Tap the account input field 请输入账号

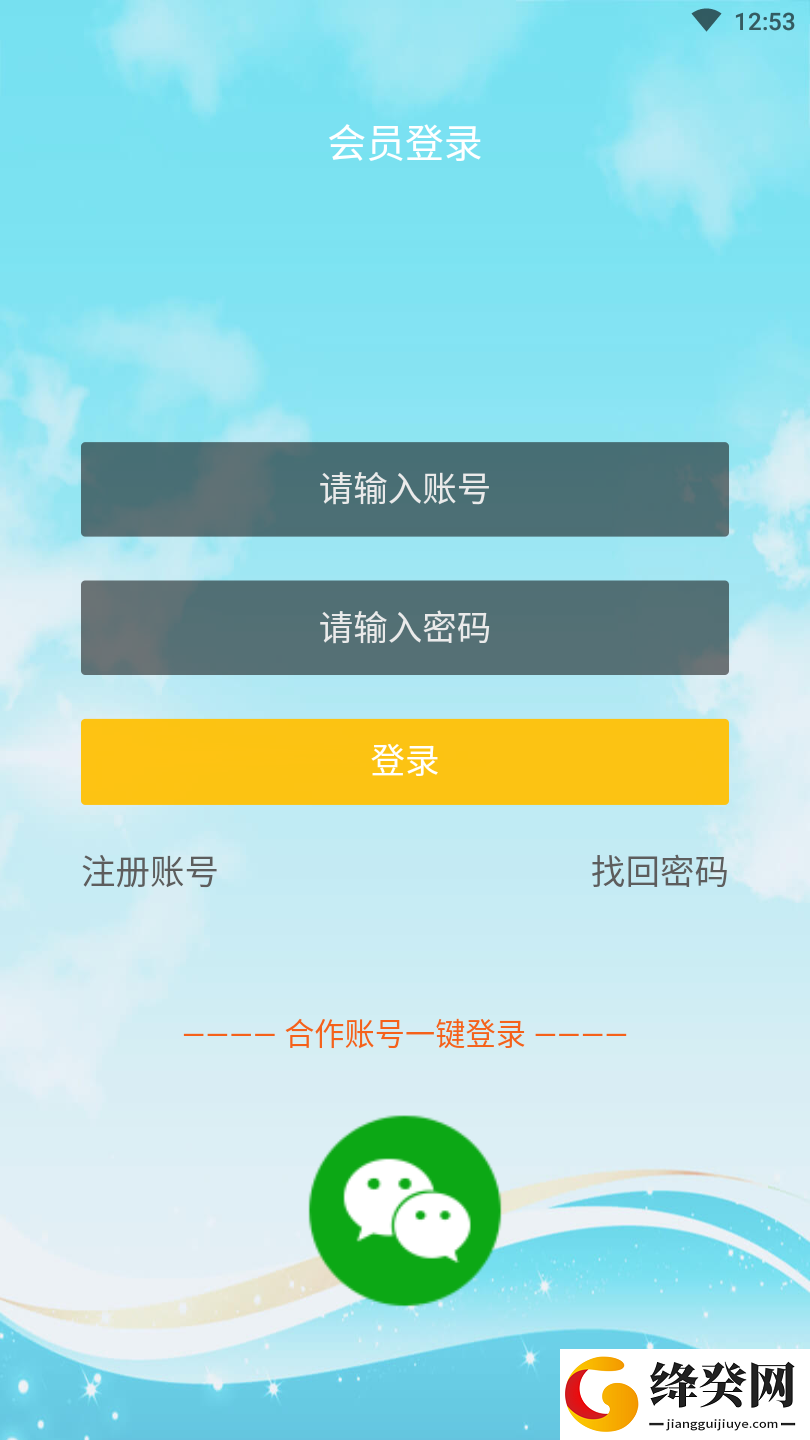(x=405, y=489)
